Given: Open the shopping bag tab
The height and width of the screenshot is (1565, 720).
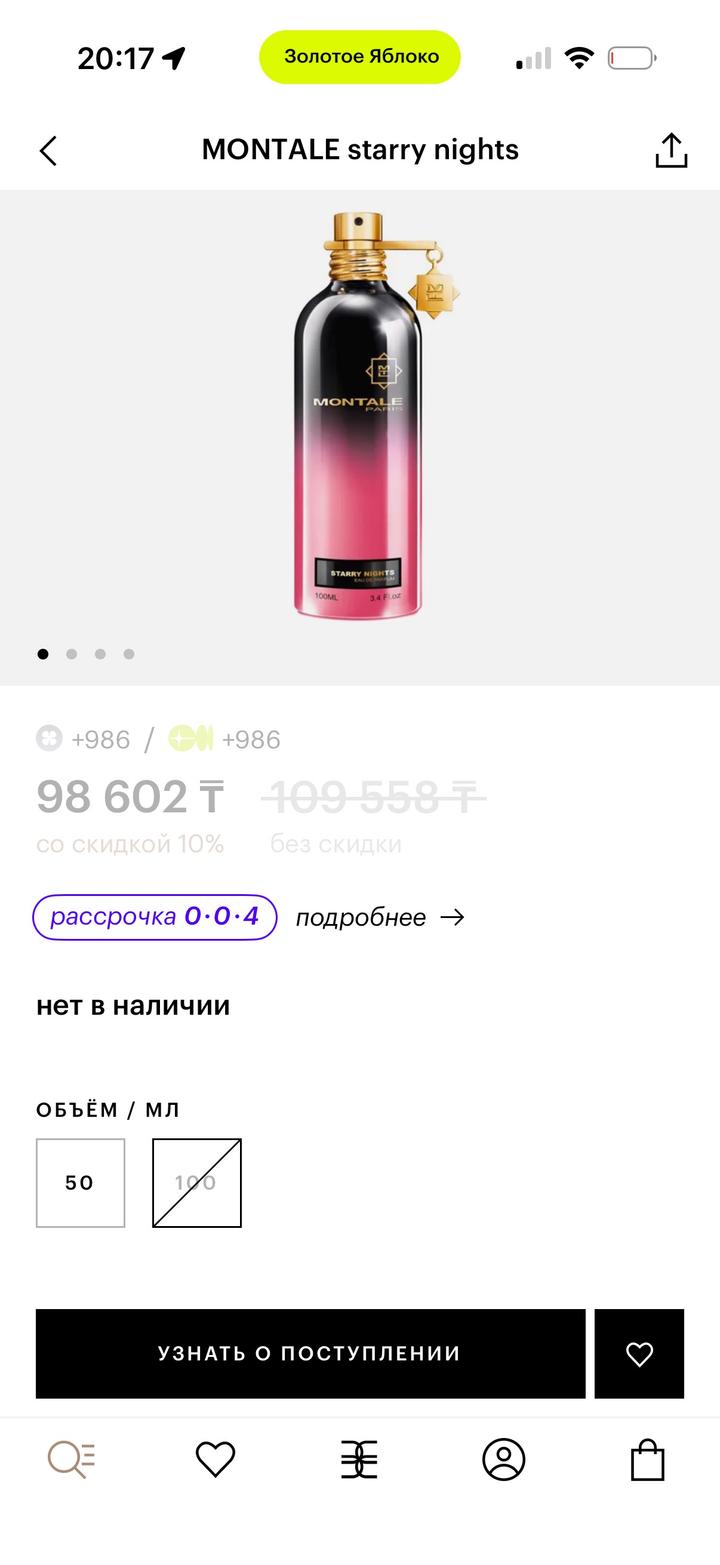Looking at the screenshot, I should 648,1460.
